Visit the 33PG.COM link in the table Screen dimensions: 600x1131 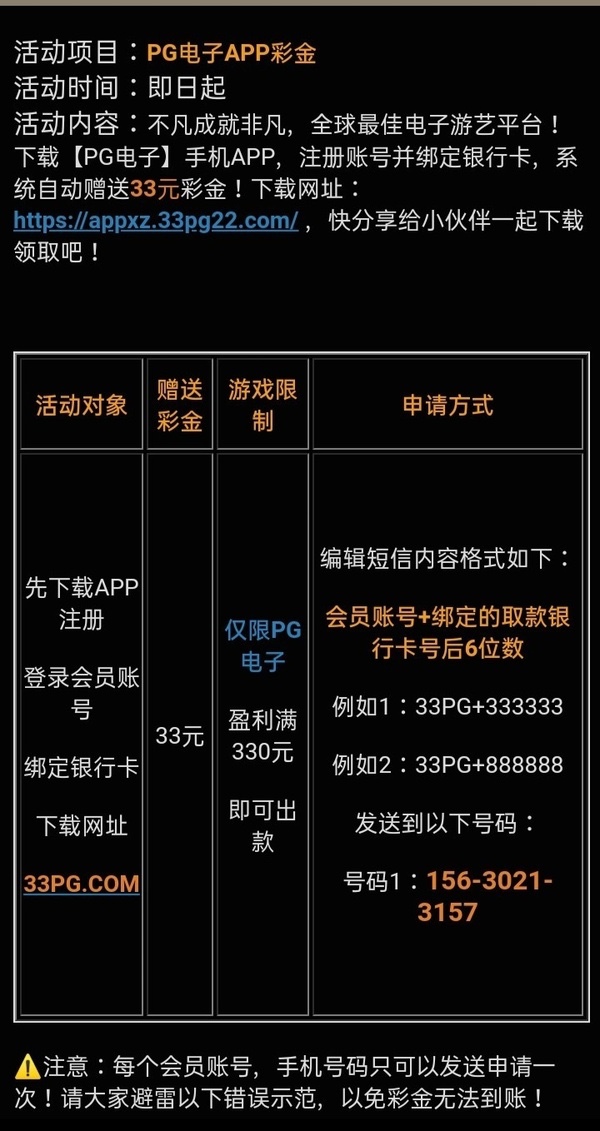pyautogui.click(x=81, y=884)
